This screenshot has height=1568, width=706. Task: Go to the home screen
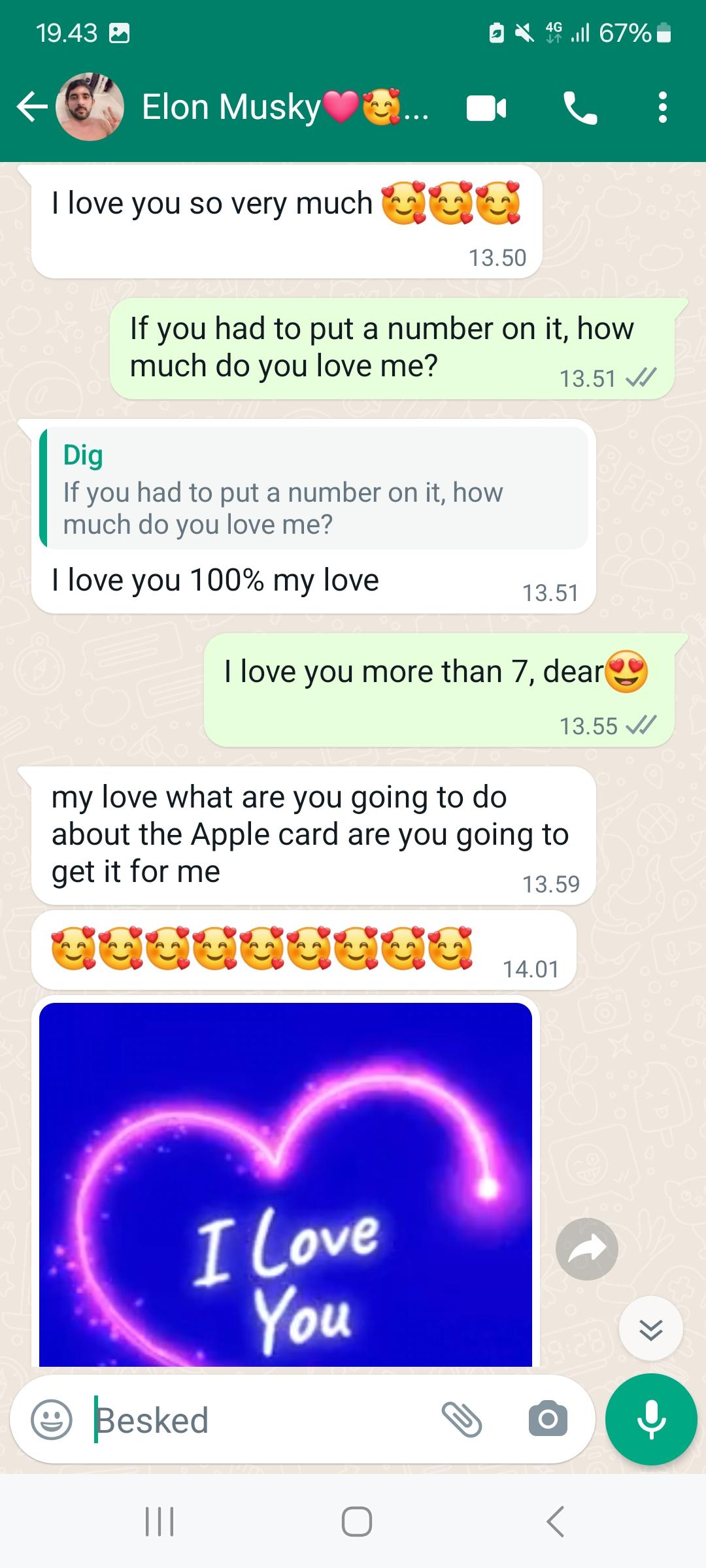point(357,1522)
